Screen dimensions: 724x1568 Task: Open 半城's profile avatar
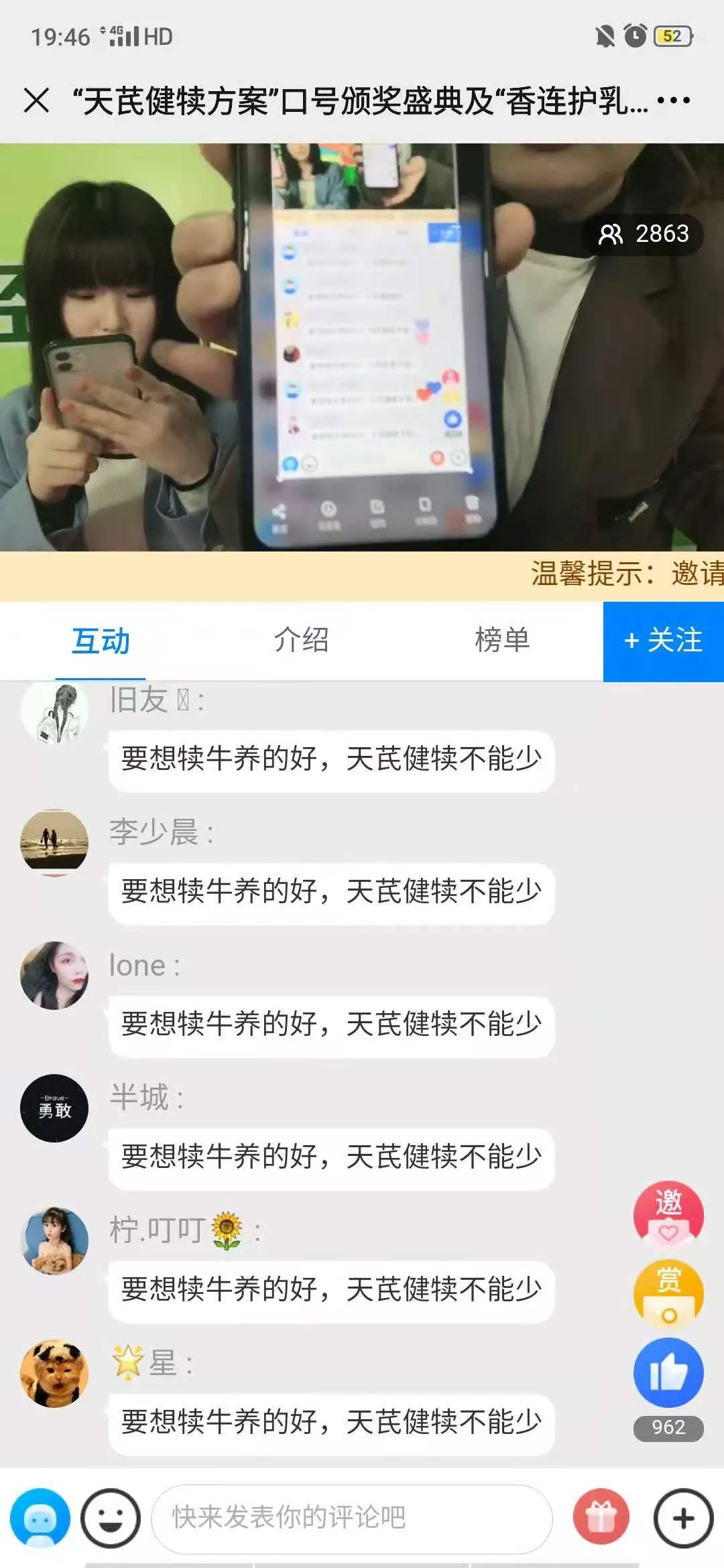(x=54, y=1108)
